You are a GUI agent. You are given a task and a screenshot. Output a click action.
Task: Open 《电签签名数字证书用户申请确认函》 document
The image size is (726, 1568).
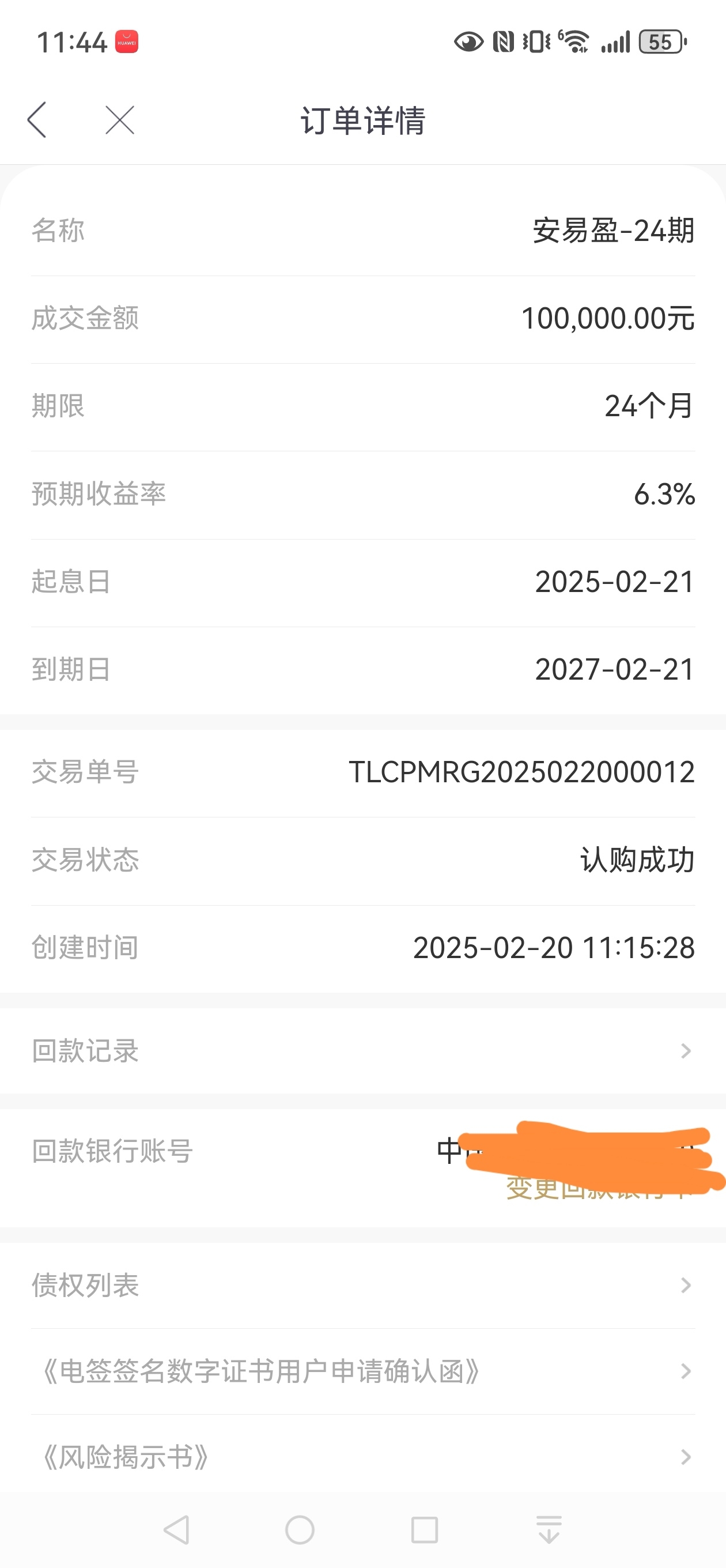tap(362, 1371)
